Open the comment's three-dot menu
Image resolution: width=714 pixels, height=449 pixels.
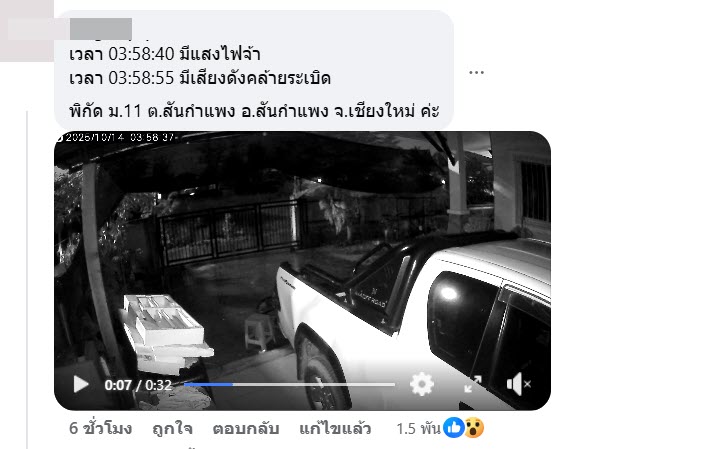pos(477,72)
